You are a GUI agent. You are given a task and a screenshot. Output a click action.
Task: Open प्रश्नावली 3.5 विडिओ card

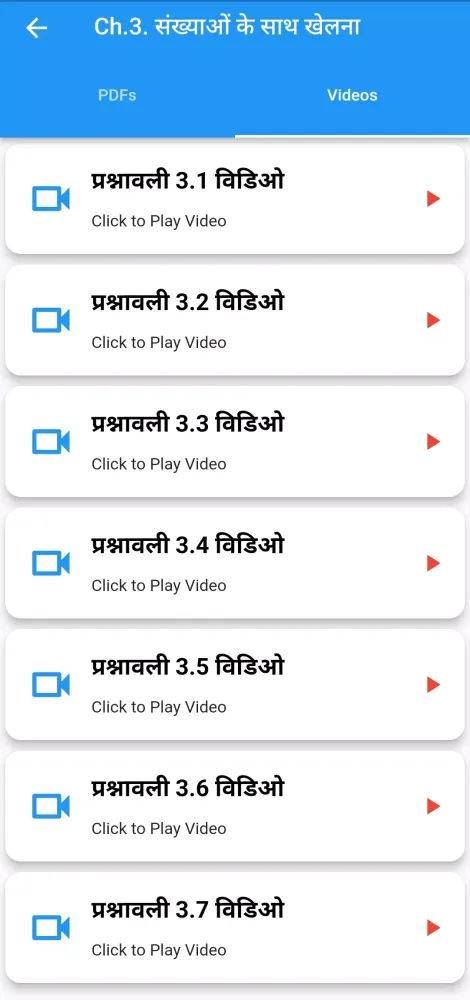click(235, 685)
